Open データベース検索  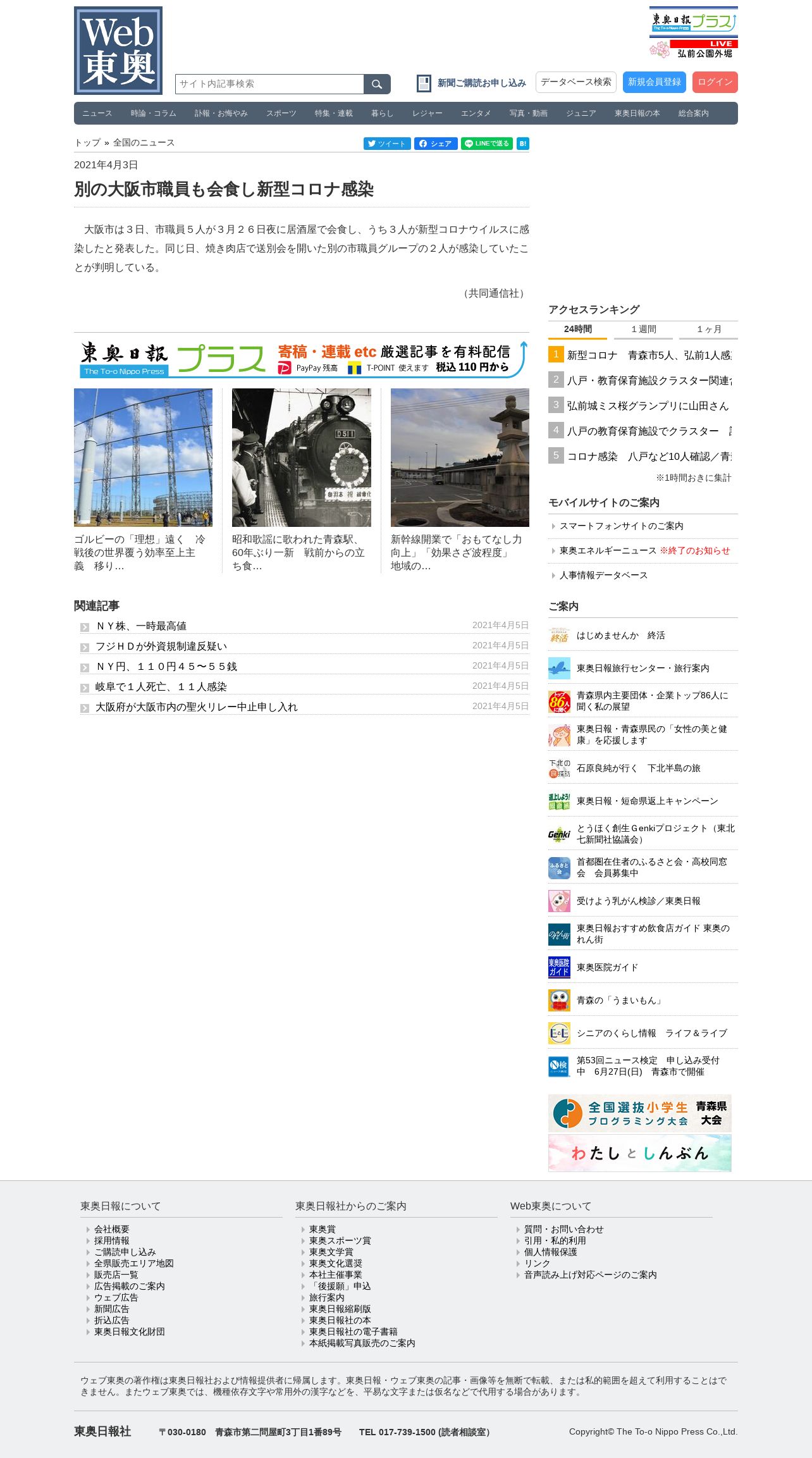[x=575, y=82]
